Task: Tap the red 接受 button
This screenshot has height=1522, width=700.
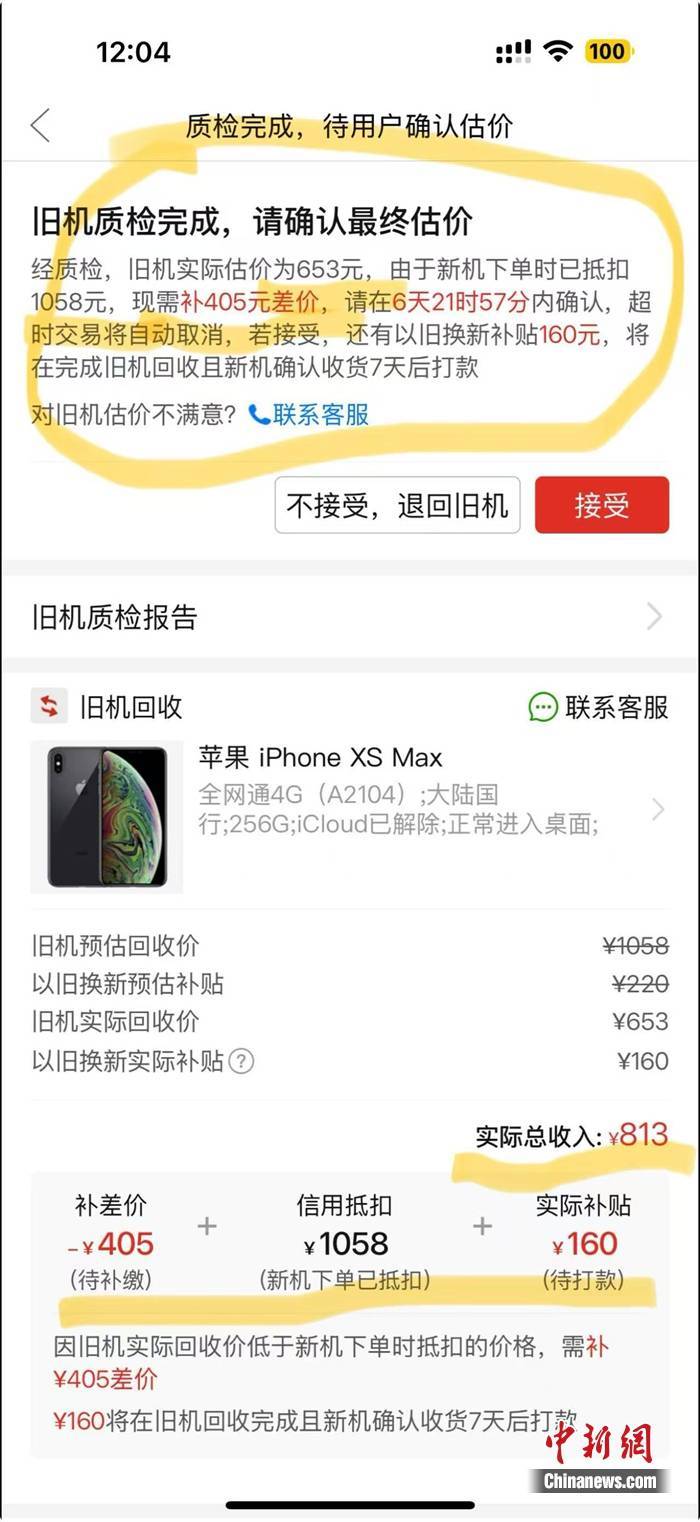Action: point(601,505)
